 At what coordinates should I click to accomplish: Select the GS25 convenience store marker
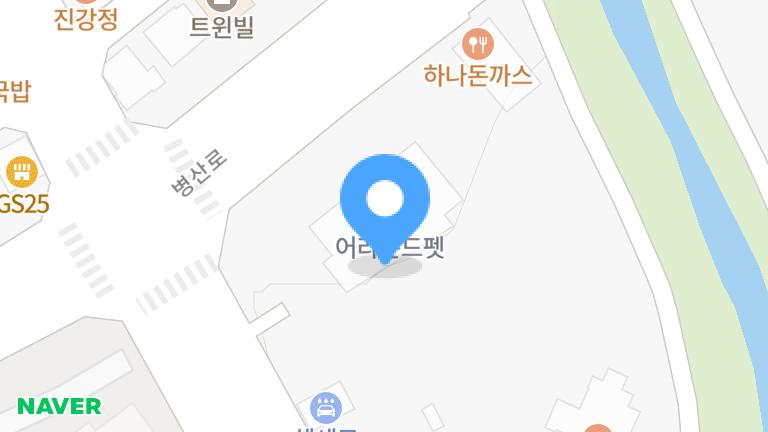(x=20, y=173)
